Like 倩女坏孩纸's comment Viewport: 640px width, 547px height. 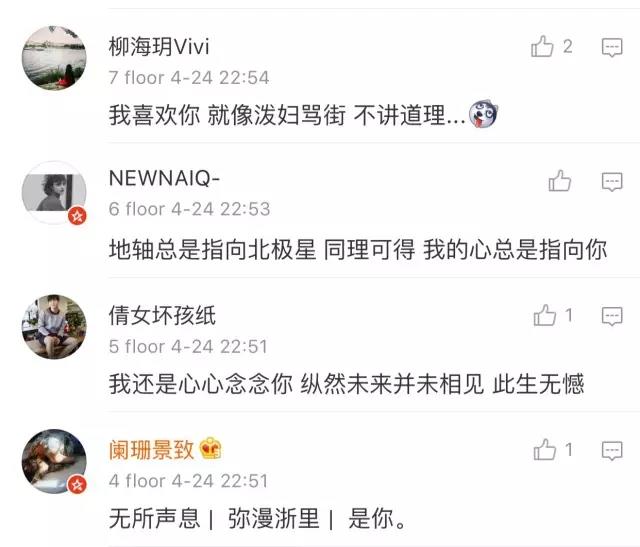[544, 316]
